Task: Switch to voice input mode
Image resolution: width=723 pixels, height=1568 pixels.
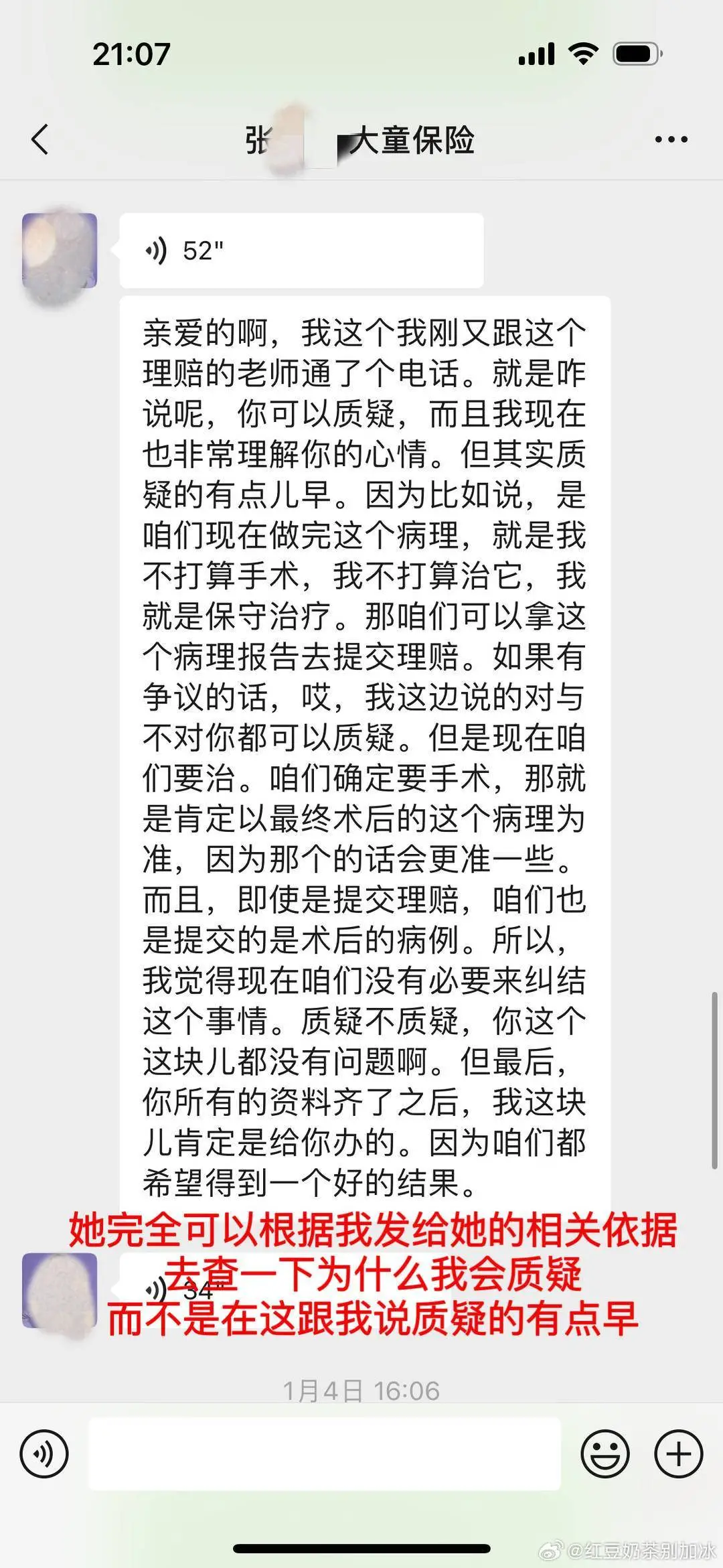Action: tap(44, 1454)
